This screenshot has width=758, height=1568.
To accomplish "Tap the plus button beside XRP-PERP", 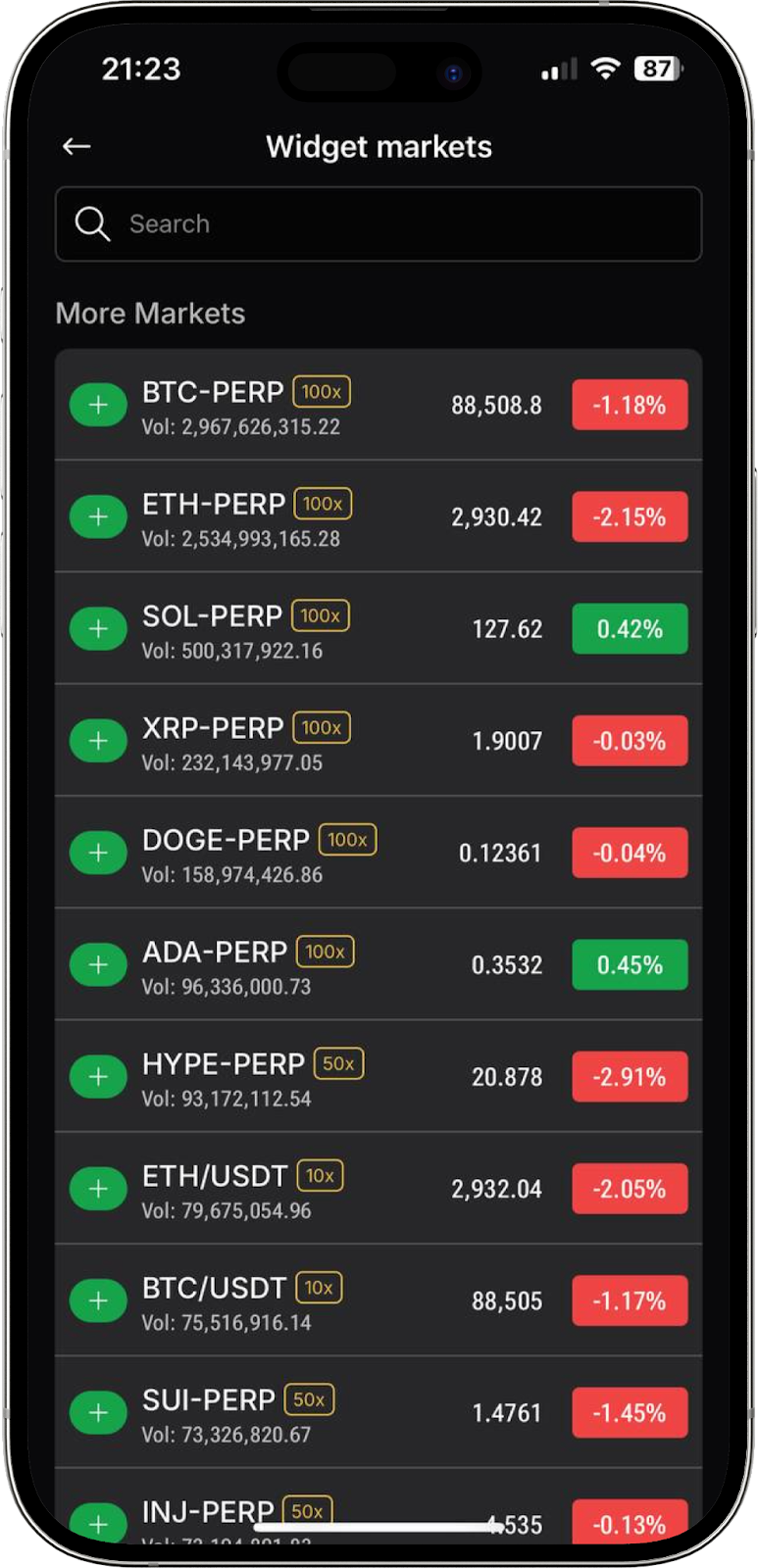I will pos(98,741).
